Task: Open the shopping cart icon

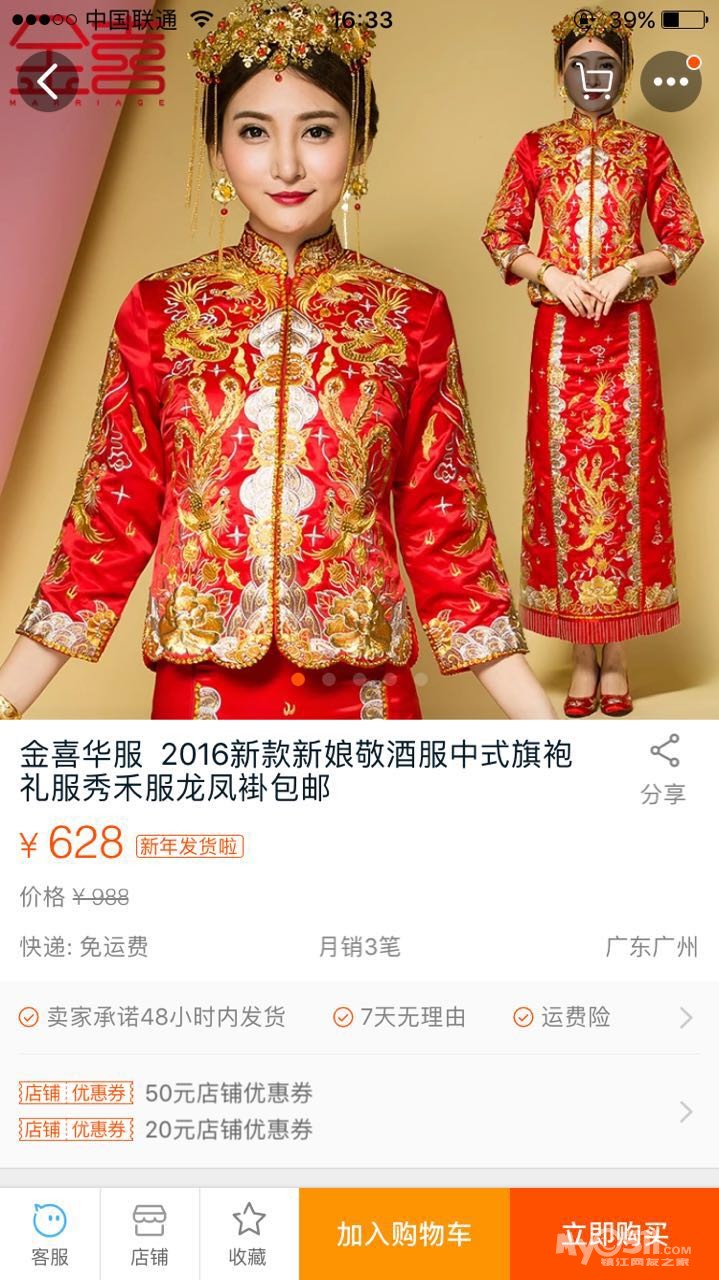Action: tap(595, 81)
